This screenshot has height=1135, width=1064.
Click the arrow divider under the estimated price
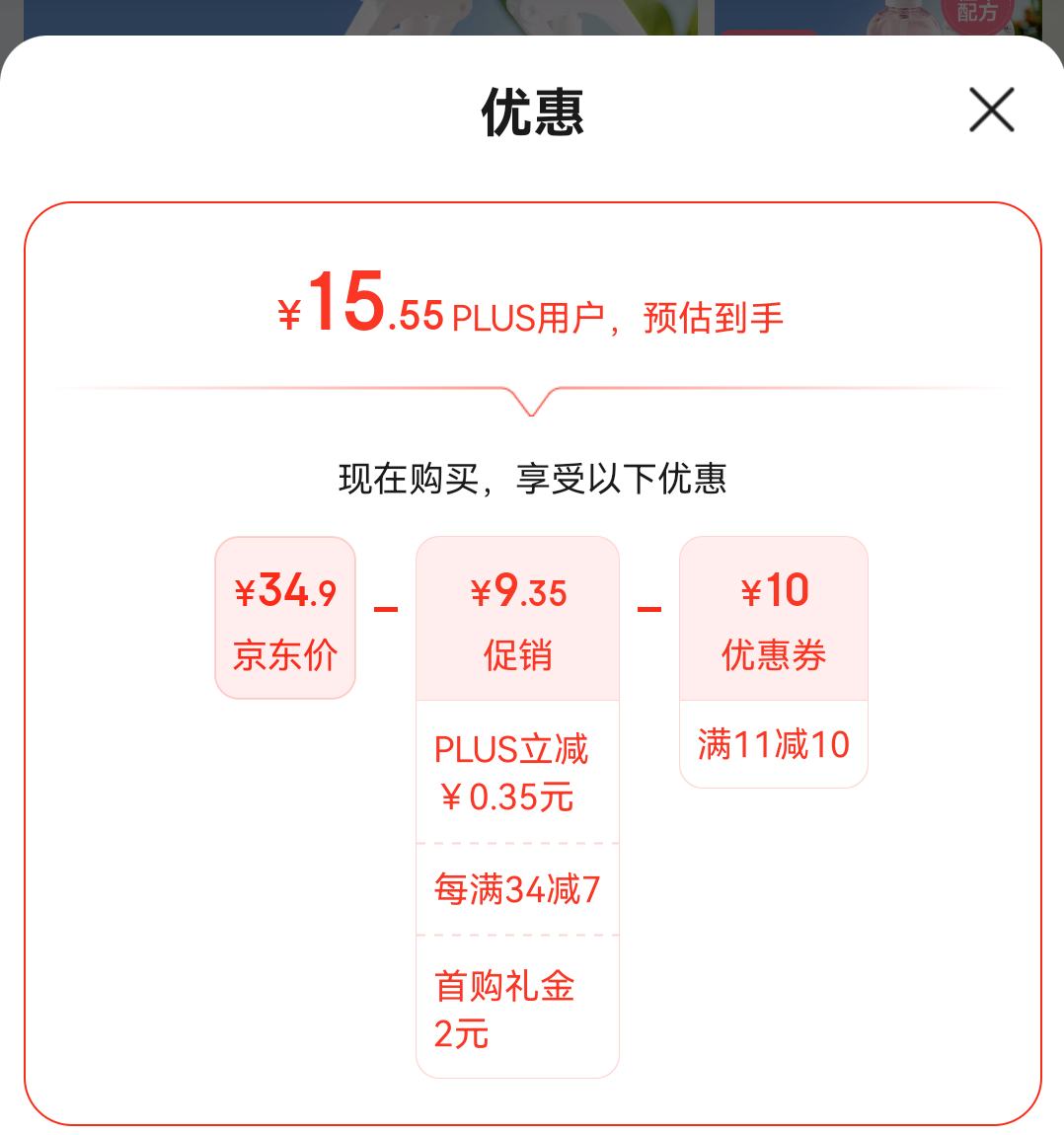point(532,395)
